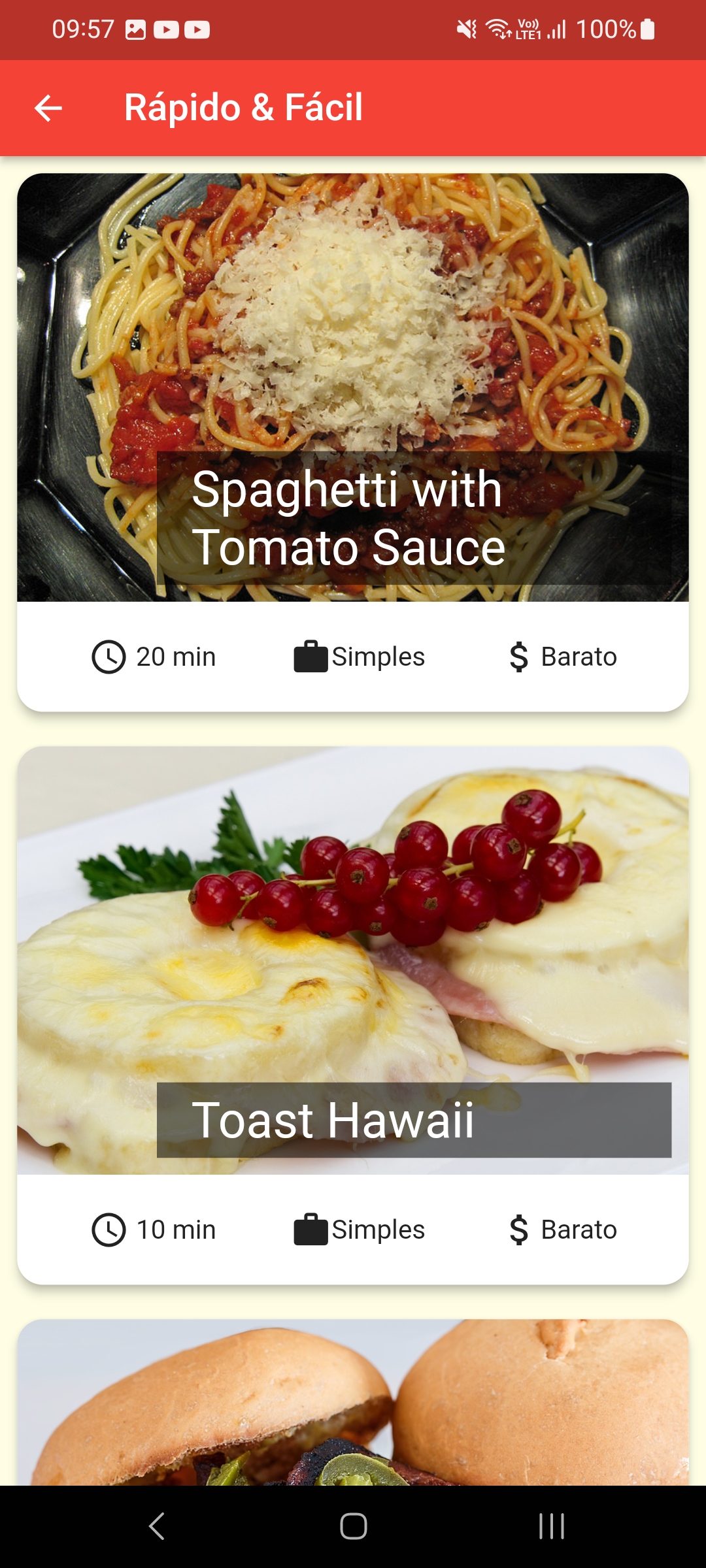Tap the system home button
The height and width of the screenshot is (1568, 706).
353,1526
